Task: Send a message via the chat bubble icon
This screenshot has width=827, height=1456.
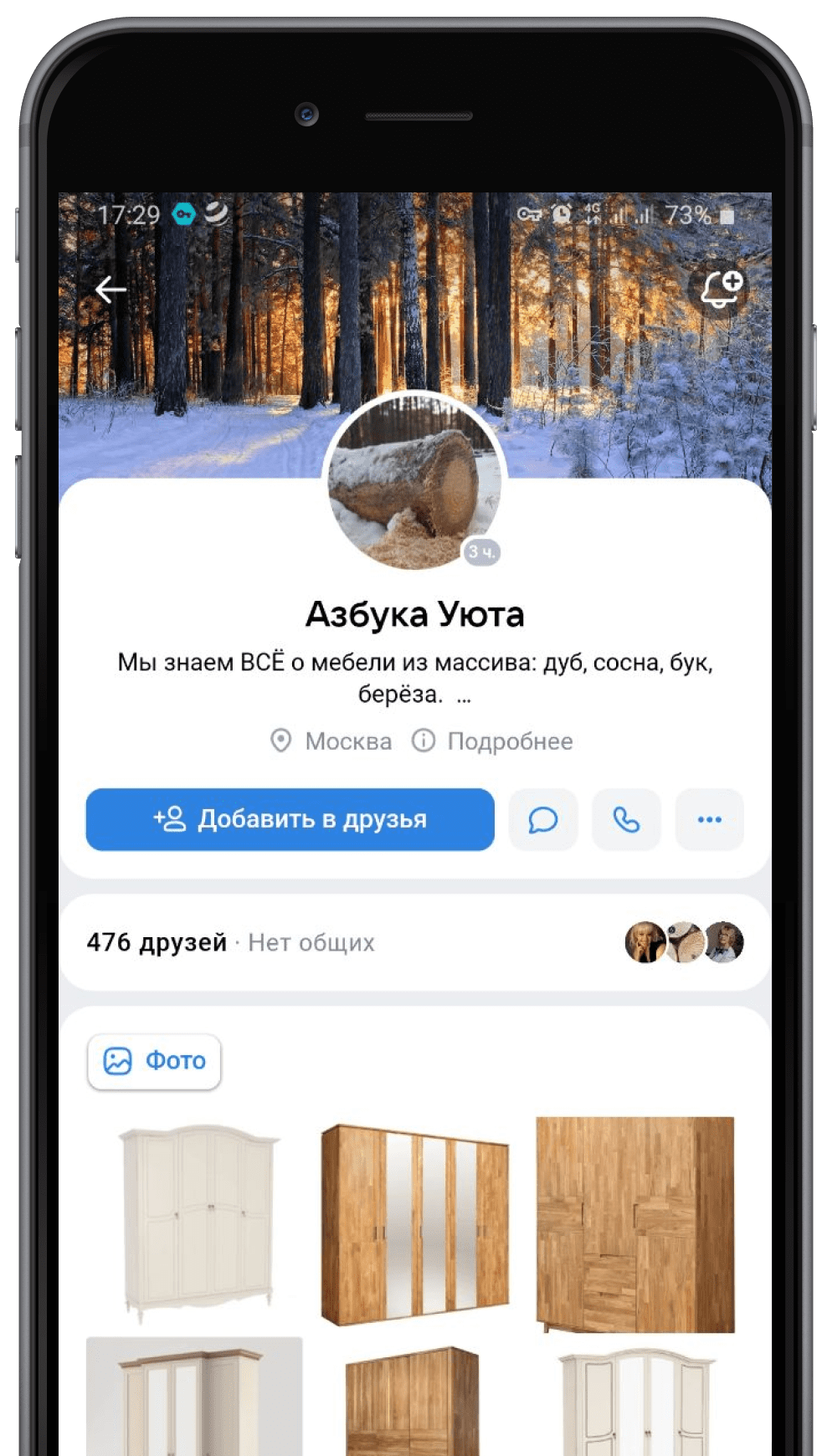Action: click(542, 820)
